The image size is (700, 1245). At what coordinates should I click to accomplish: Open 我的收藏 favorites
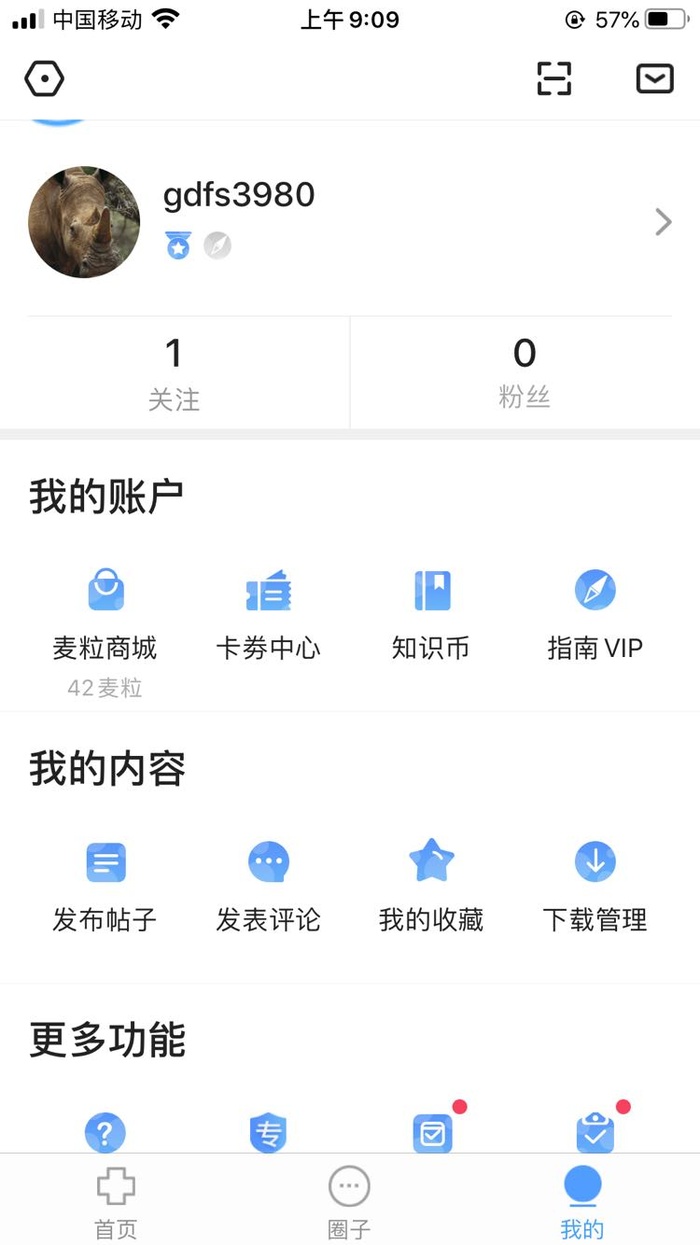coord(431,884)
